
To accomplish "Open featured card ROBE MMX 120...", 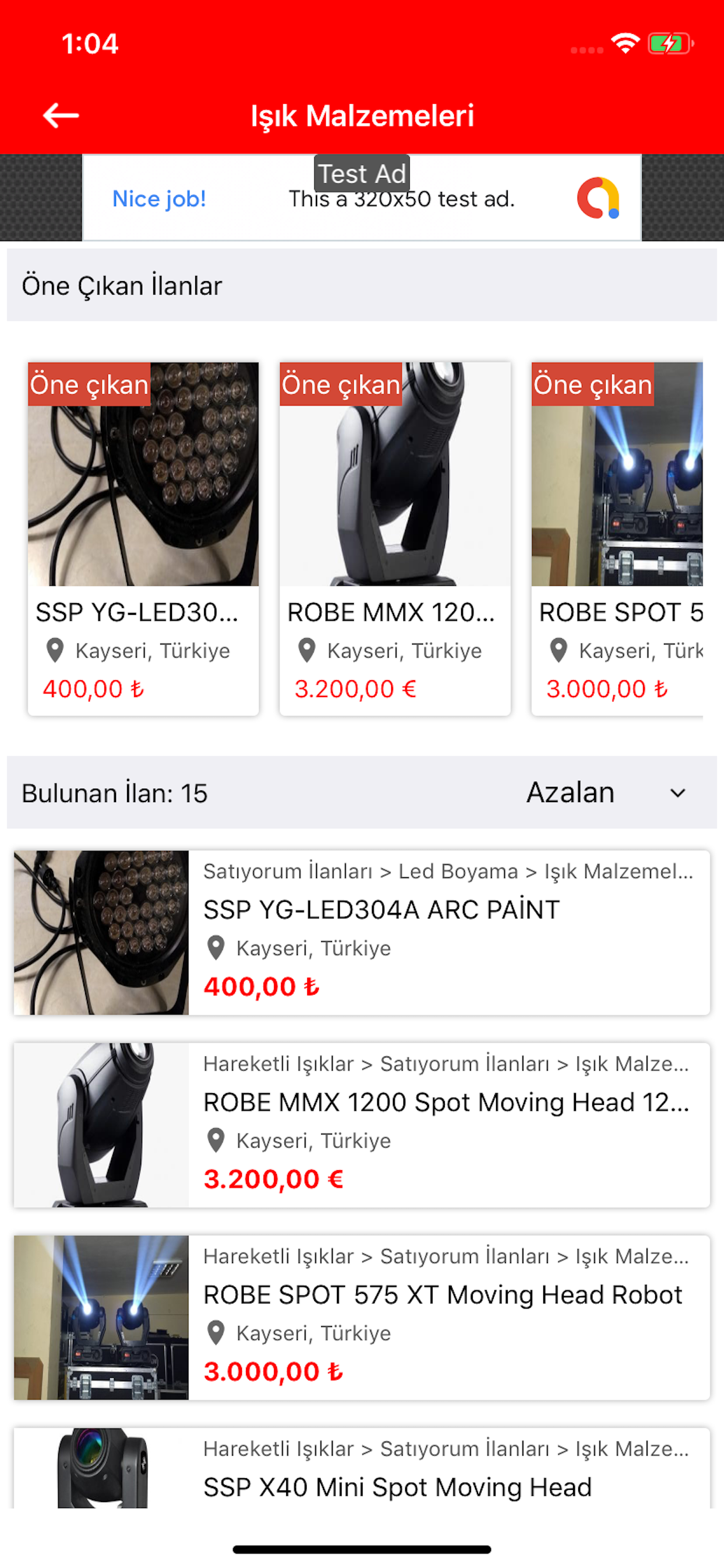I will (395, 538).
